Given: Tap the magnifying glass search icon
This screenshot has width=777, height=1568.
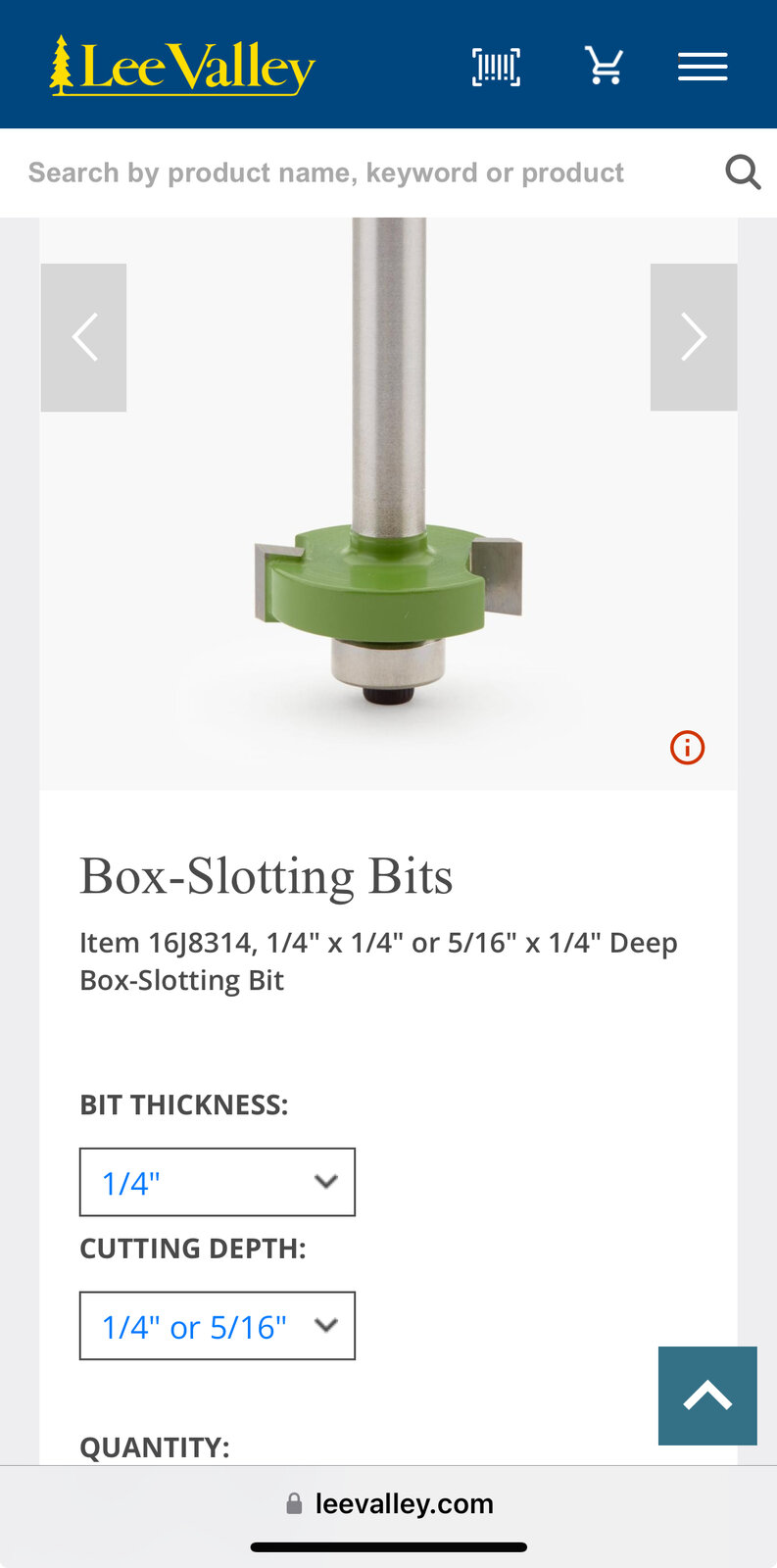Looking at the screenshot, I should point(743,172).
